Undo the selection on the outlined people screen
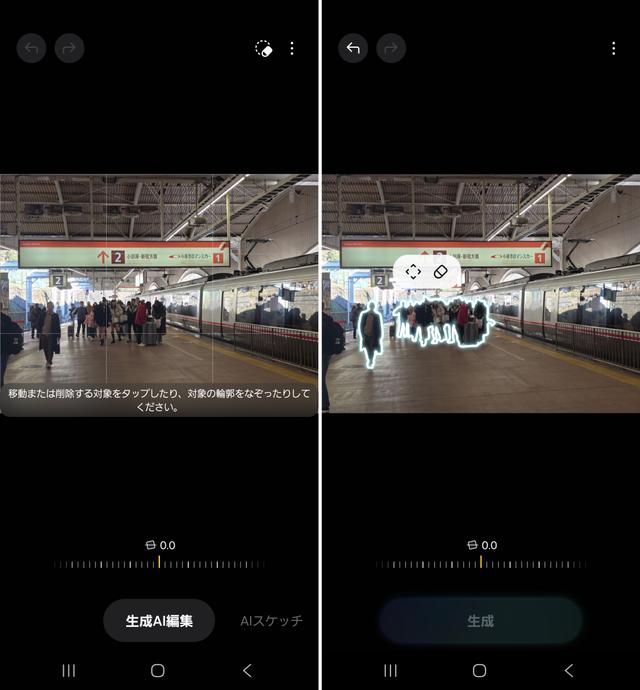This screenshot has height=690, width=640. point(353,48)
